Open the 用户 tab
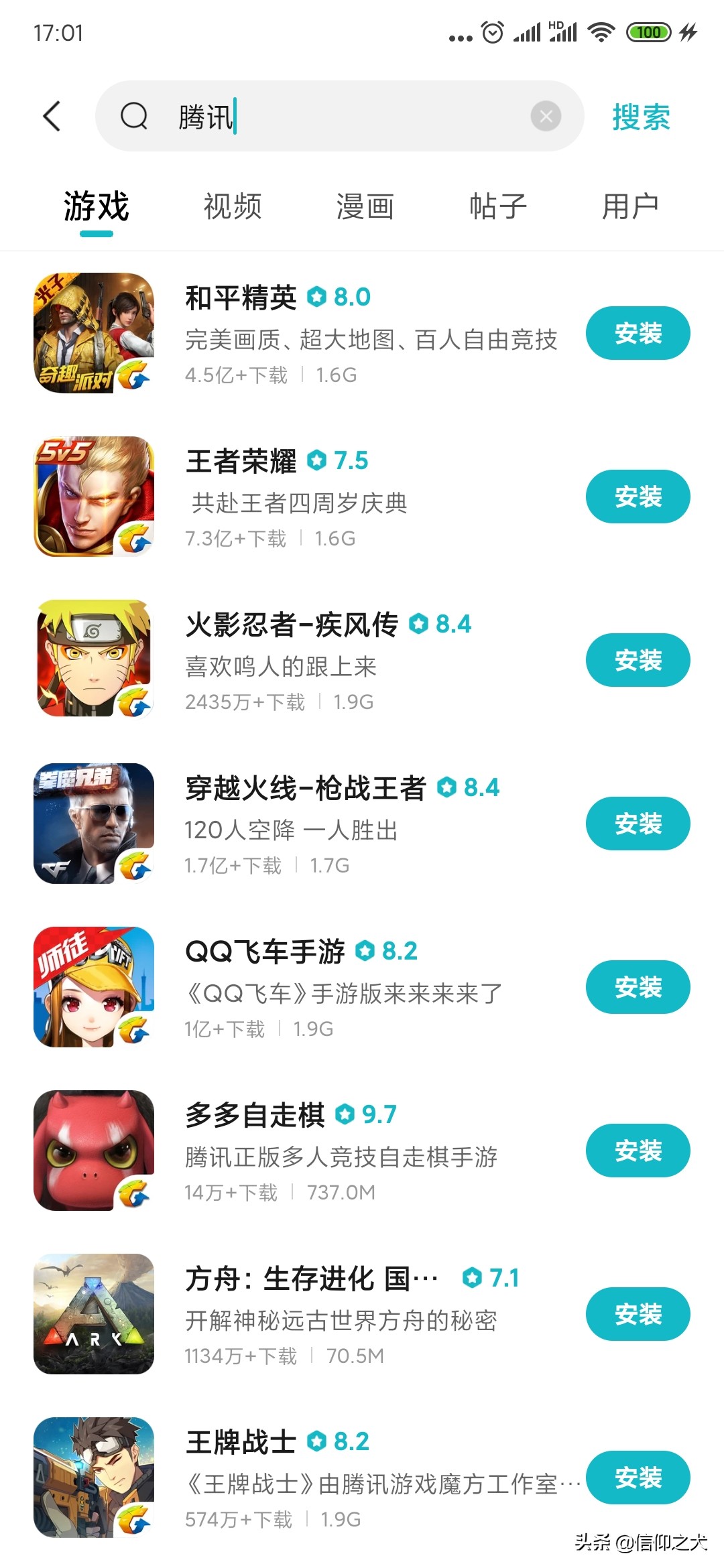The image size is (724, 1568). click(x=629, y=206)
